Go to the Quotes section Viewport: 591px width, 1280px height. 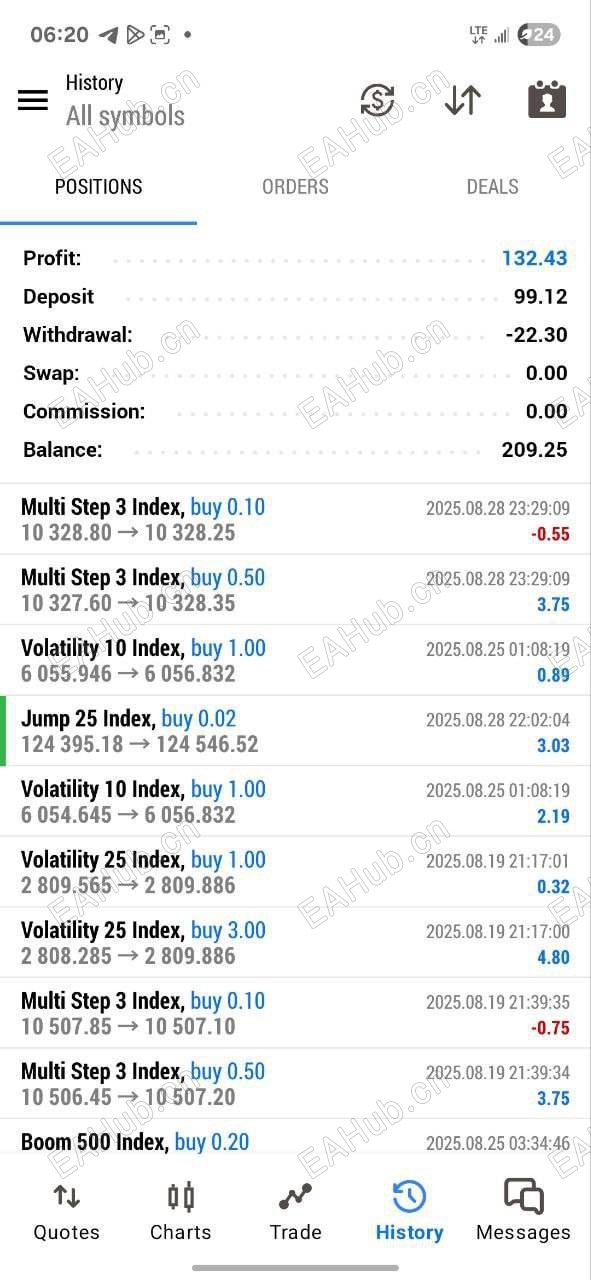[67, 1211]
